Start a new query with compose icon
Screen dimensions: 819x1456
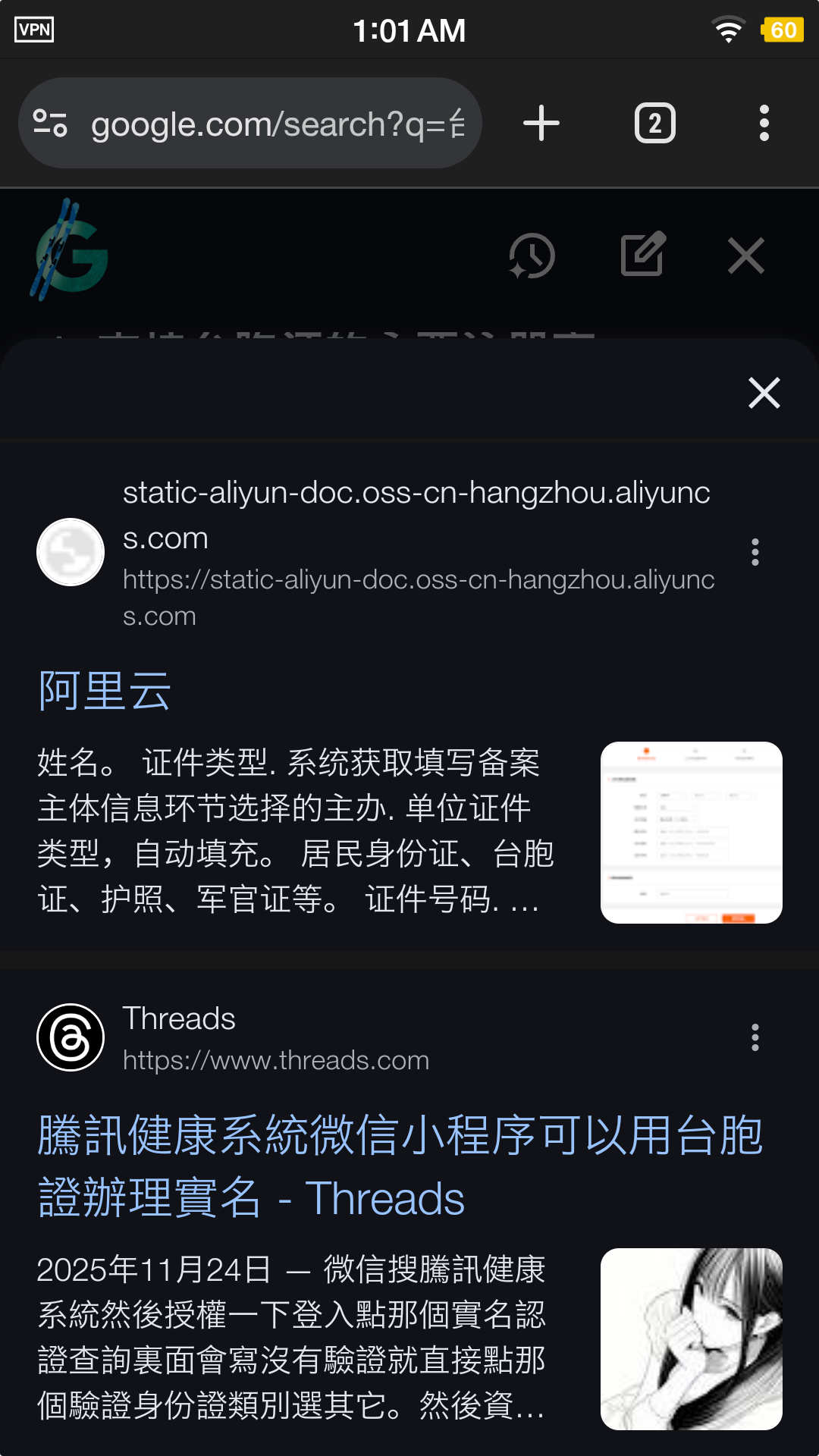pyautogui.click(x=643, y=254)
